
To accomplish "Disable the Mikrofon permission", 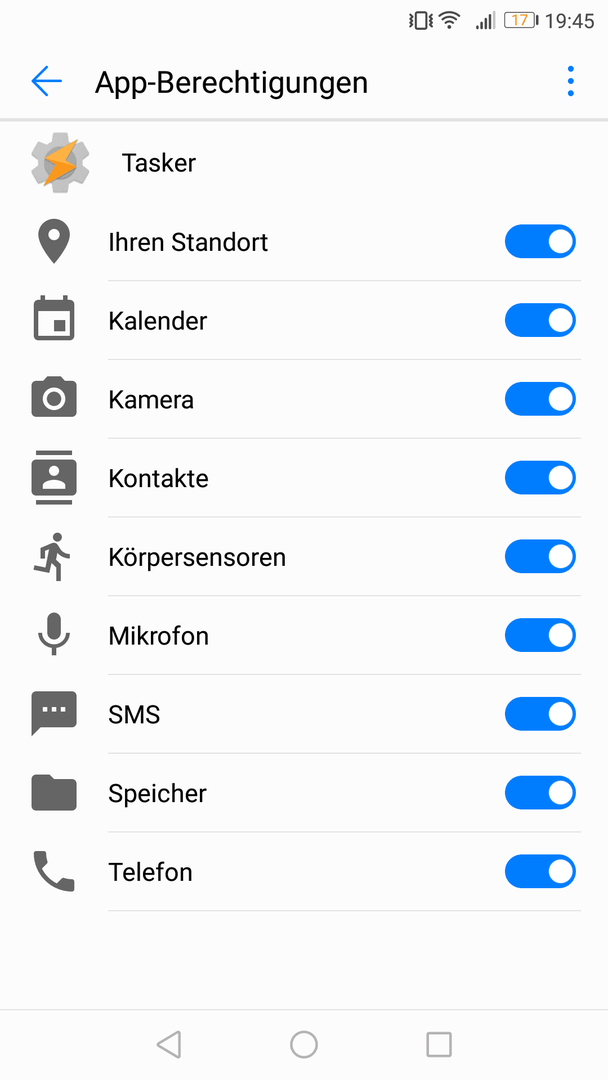I will (x=541, y=635).
